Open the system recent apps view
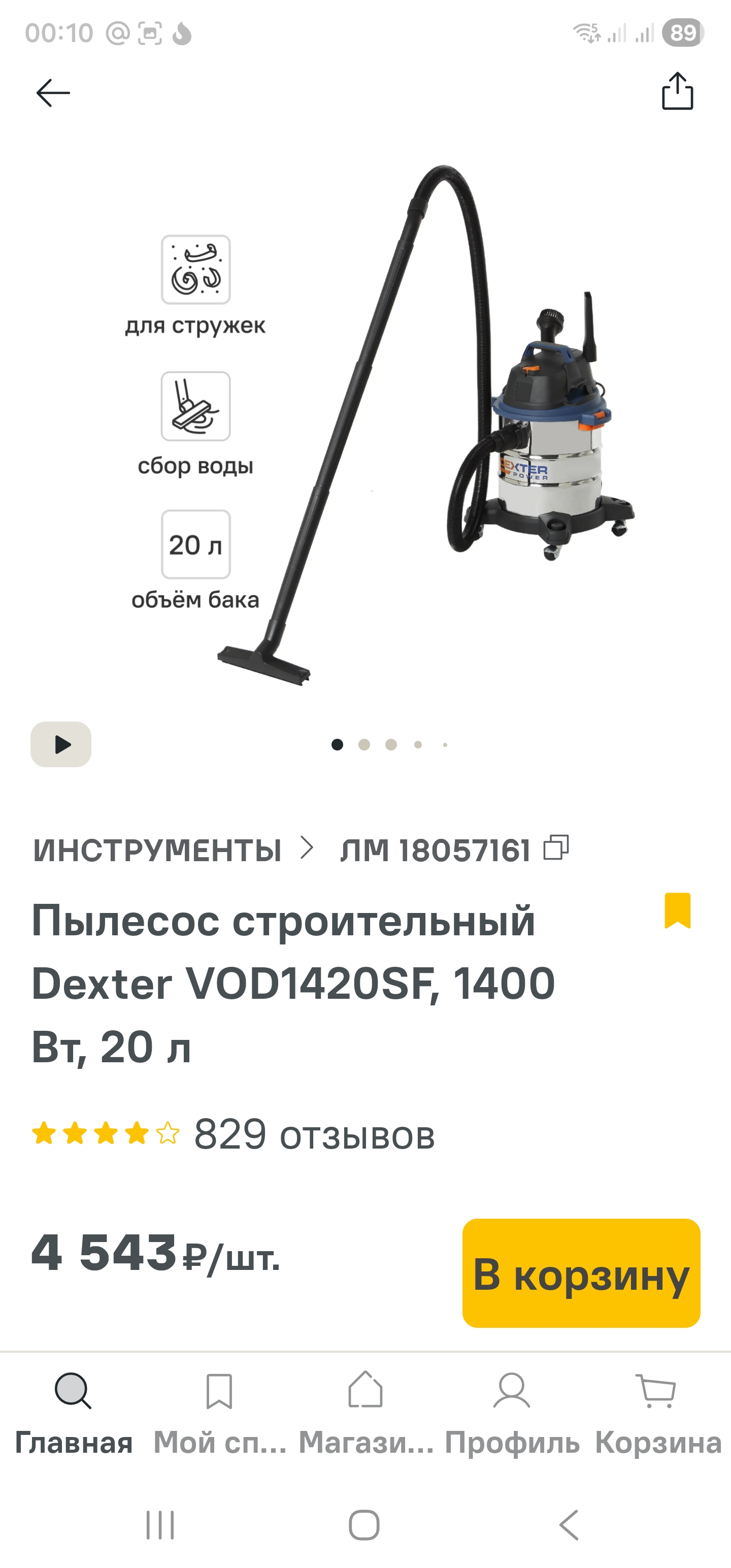This screenshot has height=1568, width=731. pos(160,1525)
